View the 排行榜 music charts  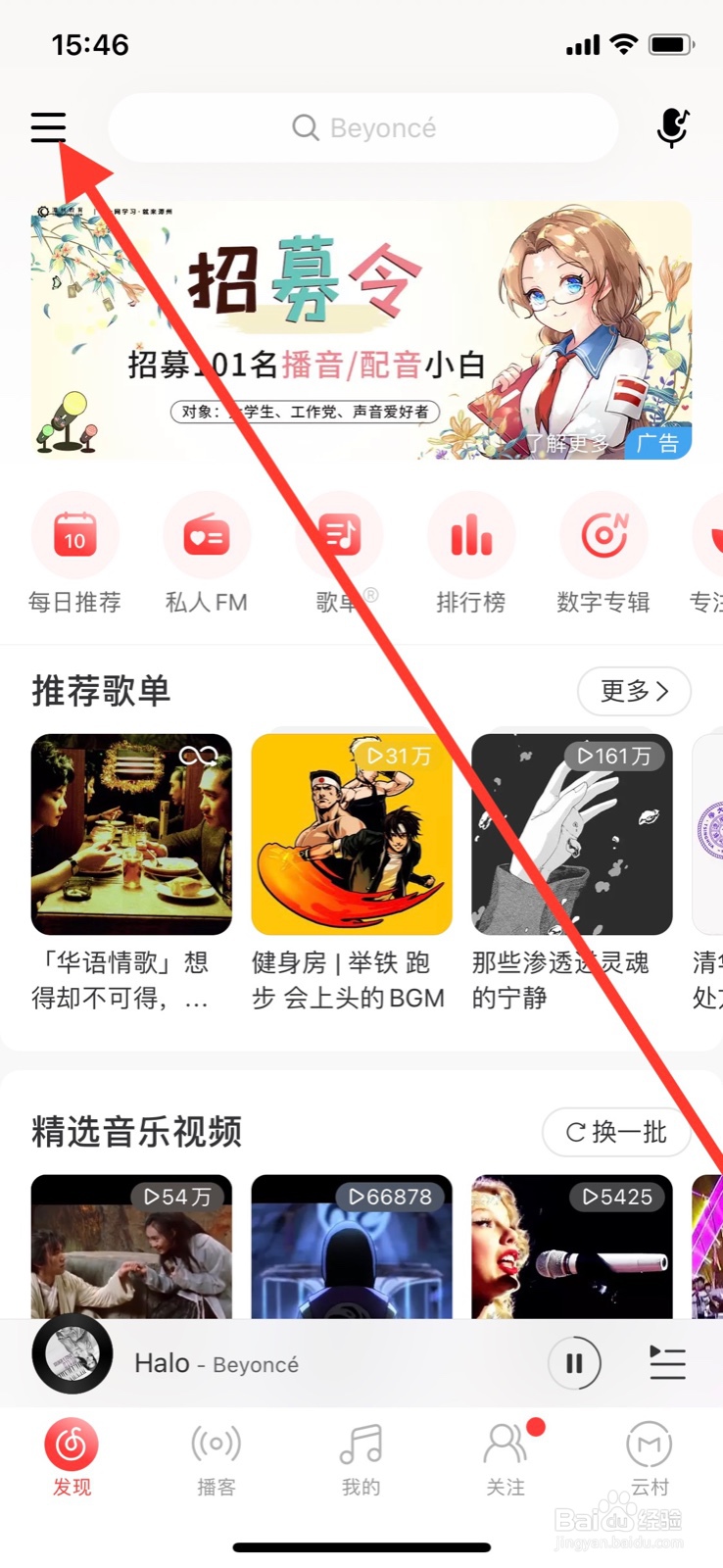click(x=471, y=554)
